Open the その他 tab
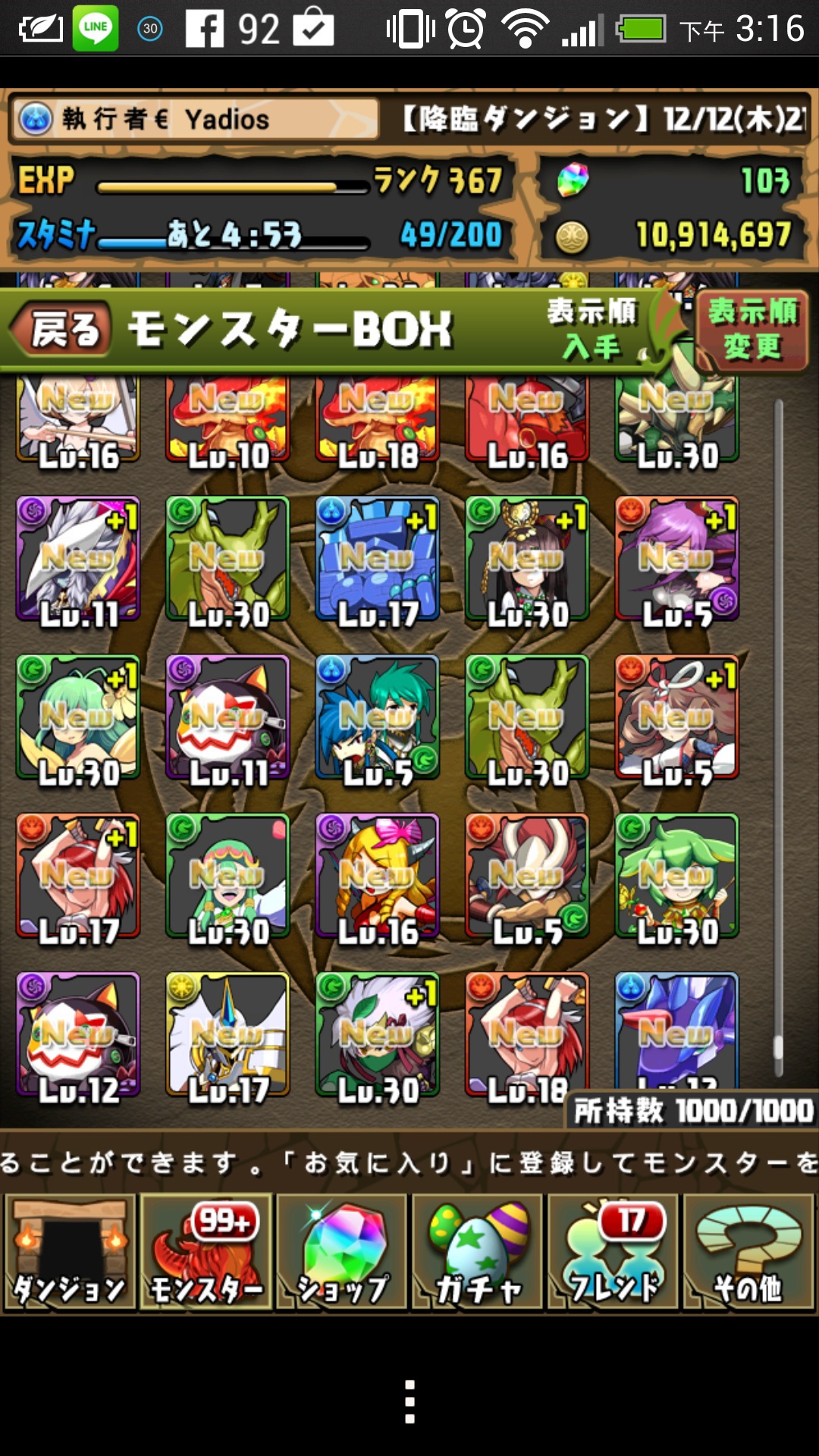819x1456 pixels. (748, 1252)
